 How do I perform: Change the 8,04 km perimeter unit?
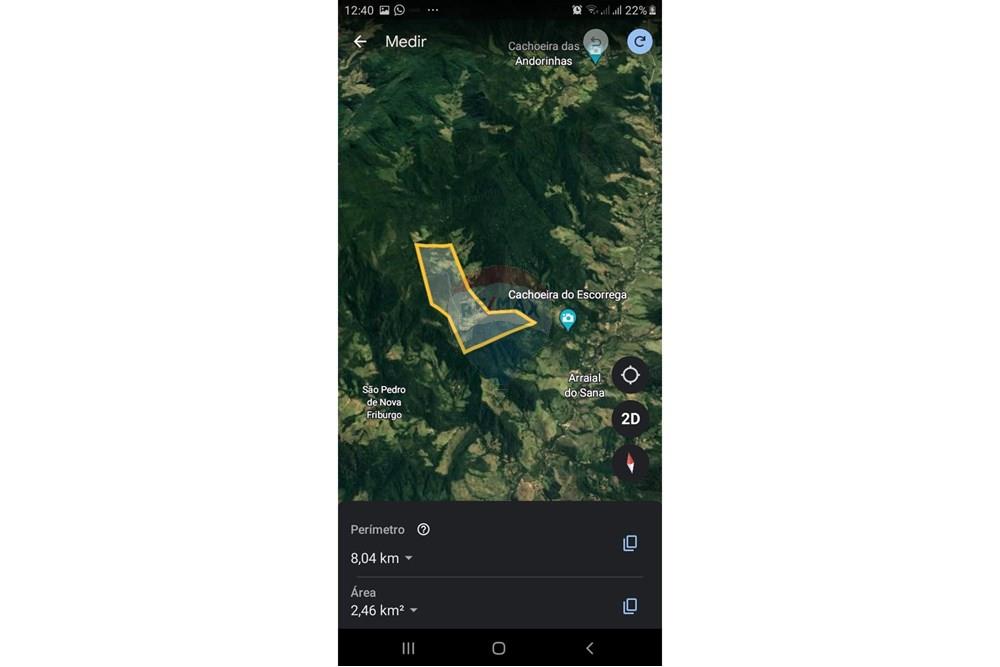tap(409, 559)
